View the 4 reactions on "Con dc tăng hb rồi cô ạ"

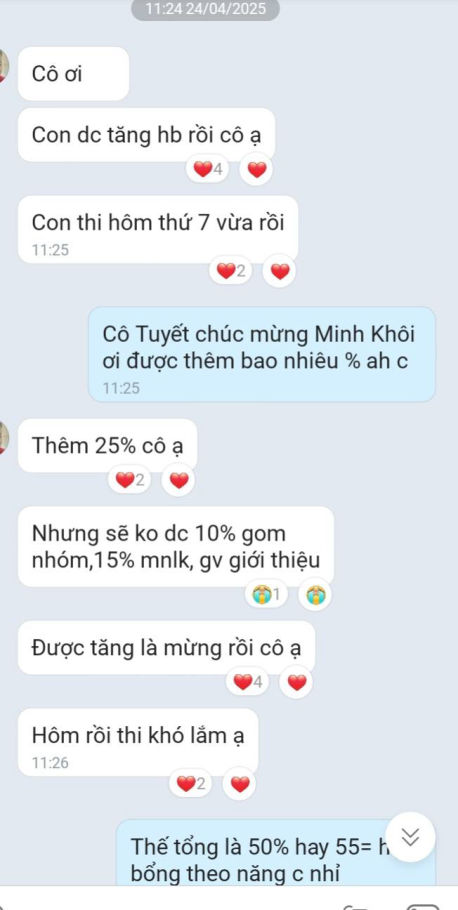[x=208, y=169]
